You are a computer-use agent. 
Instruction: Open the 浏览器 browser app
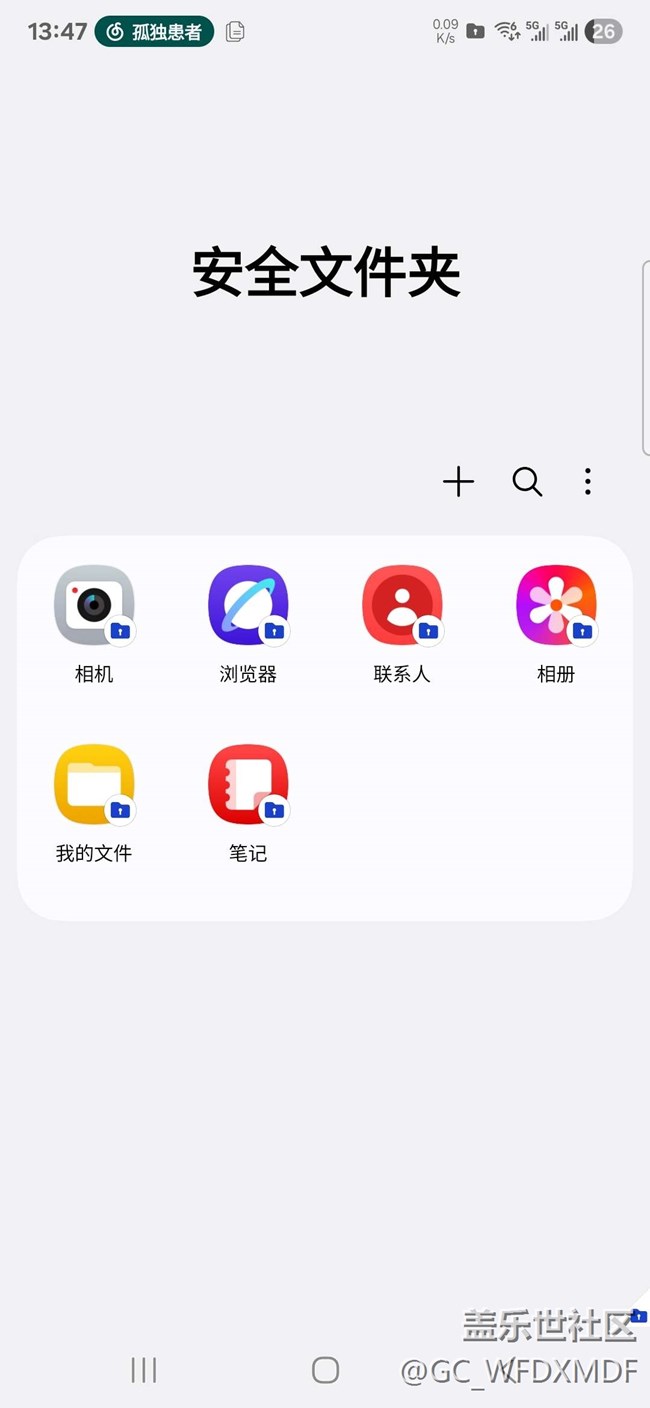(248, 606)
